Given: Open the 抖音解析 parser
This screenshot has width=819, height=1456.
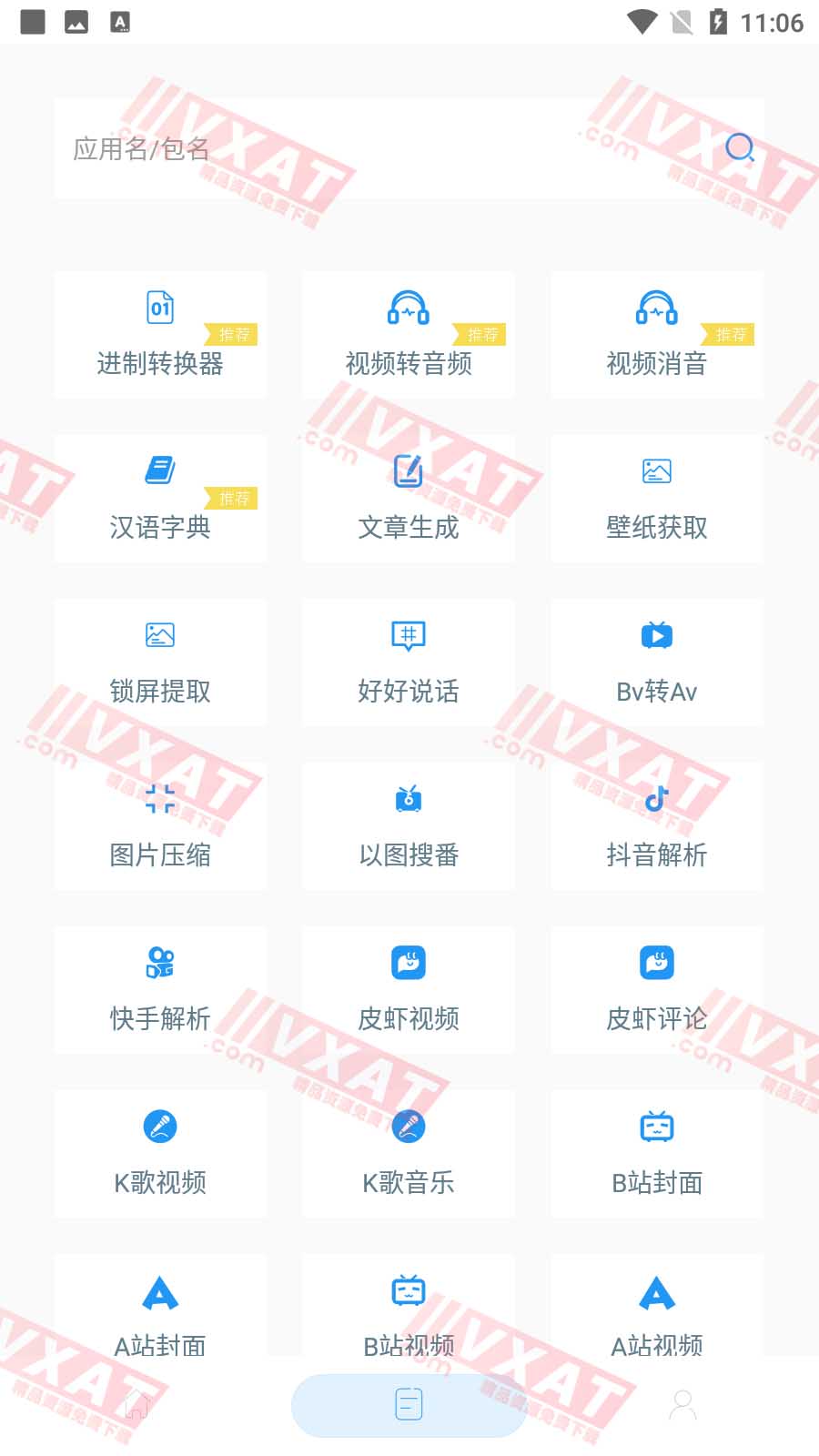Looking at the screenshot, I should (x=657, y=826).
